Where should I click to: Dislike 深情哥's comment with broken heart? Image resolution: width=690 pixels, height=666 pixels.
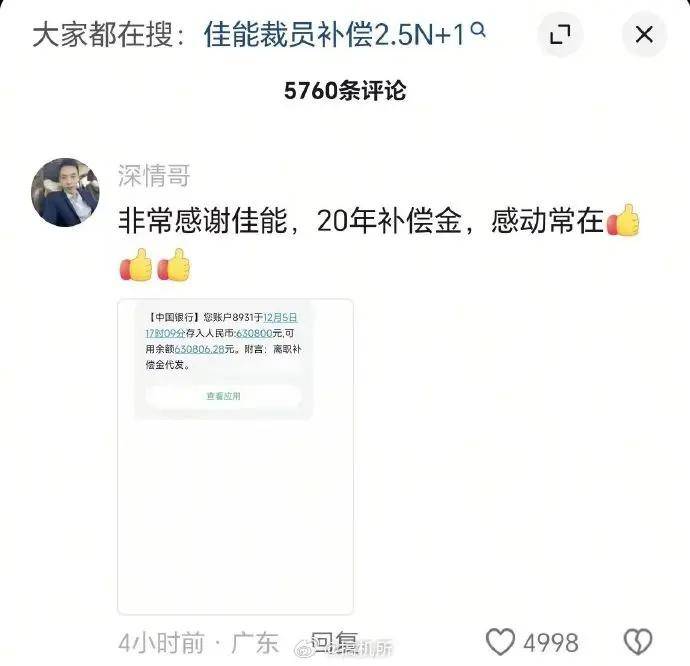point(637,642)
